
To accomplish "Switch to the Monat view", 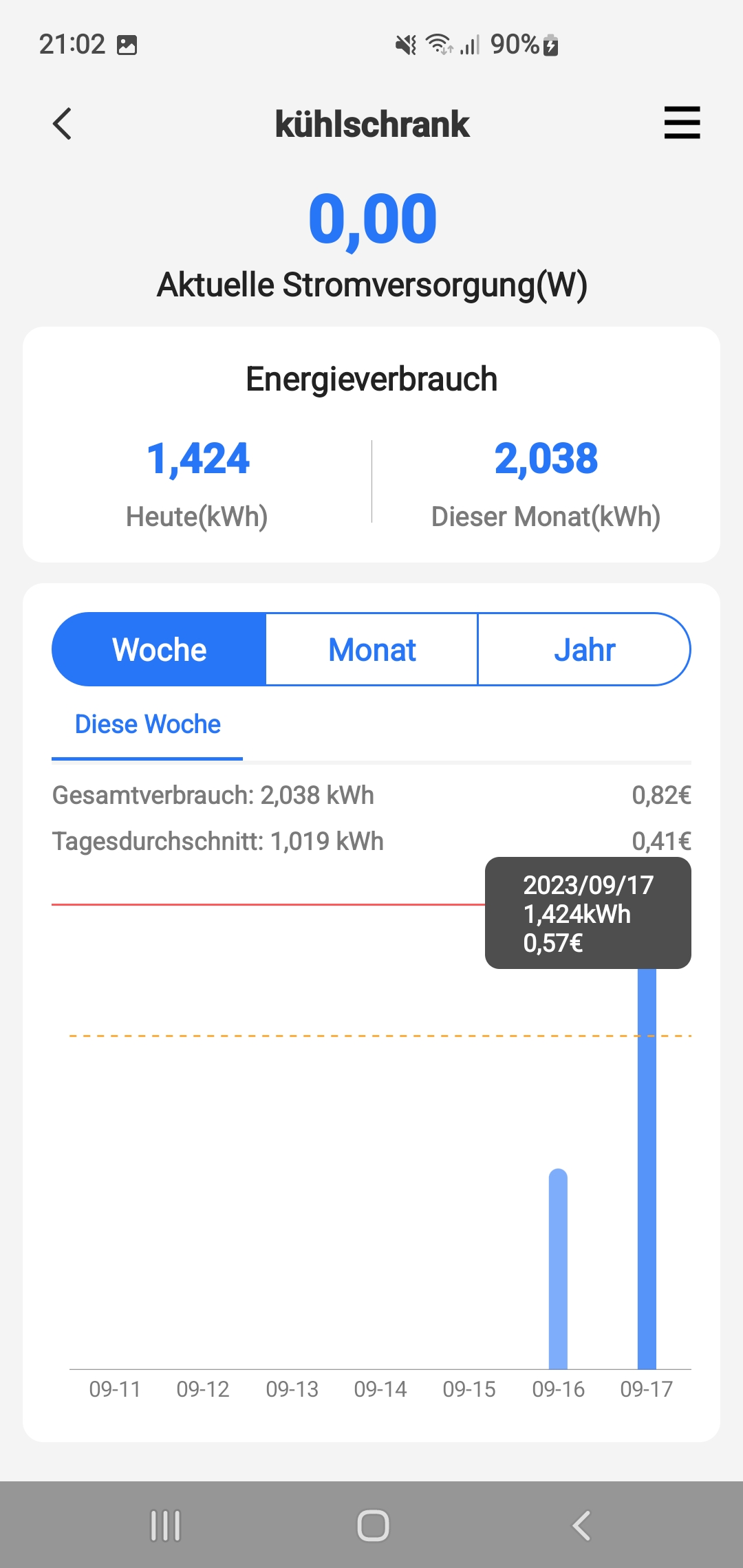I will pyautogui.click(x=371, y=649).
